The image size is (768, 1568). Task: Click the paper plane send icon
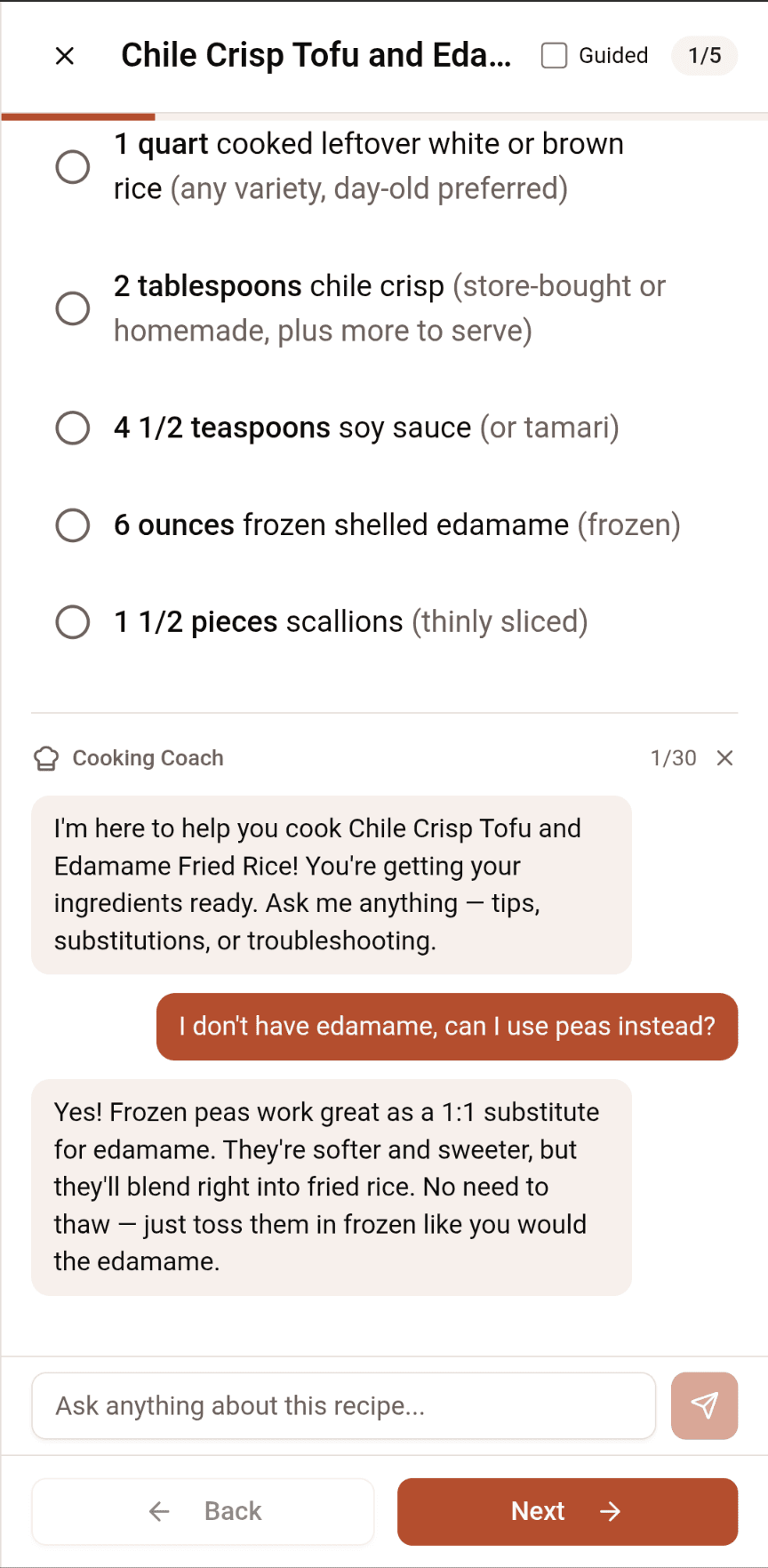[704, 1405]
